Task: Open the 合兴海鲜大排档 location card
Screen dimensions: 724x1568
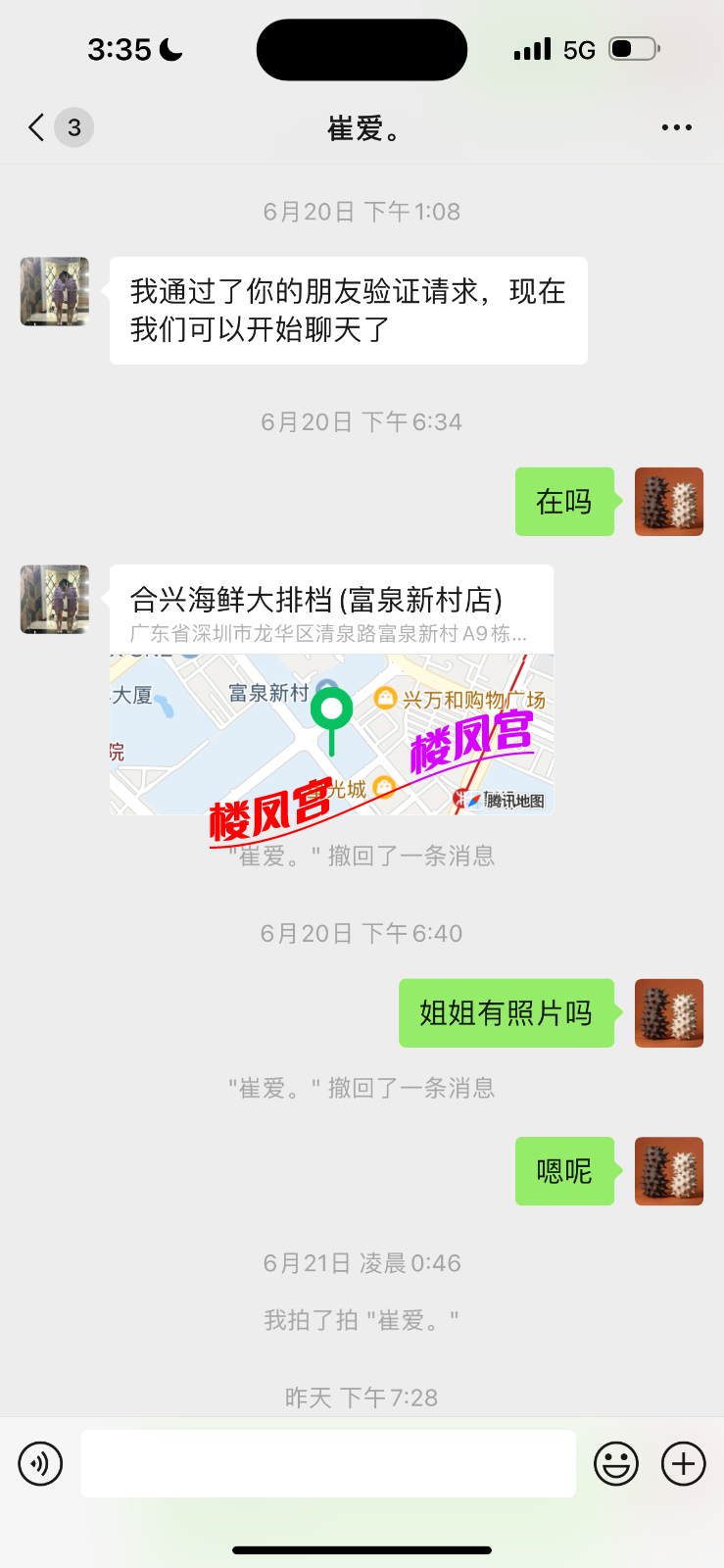Action: (x=331, y=689)
